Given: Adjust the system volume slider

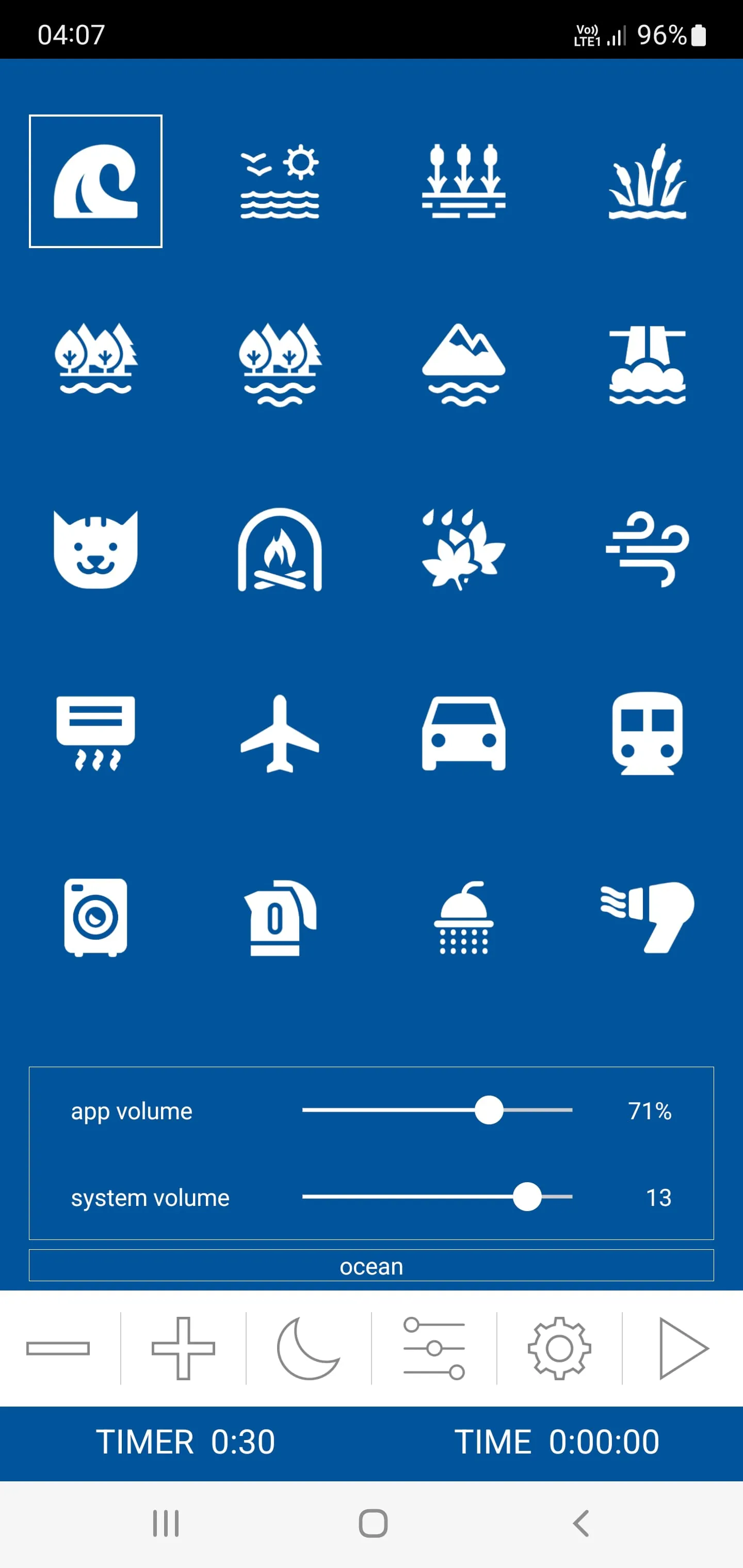Looking at the screenshot, I should tap(527, 1197).
